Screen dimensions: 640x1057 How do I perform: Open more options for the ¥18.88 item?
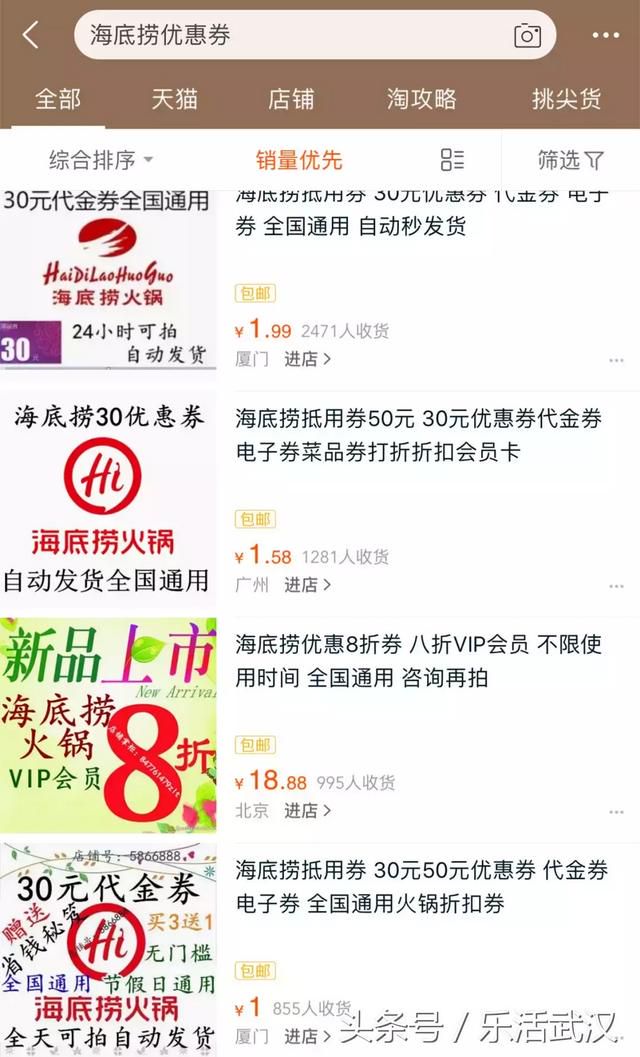click(x=616, y=812)
